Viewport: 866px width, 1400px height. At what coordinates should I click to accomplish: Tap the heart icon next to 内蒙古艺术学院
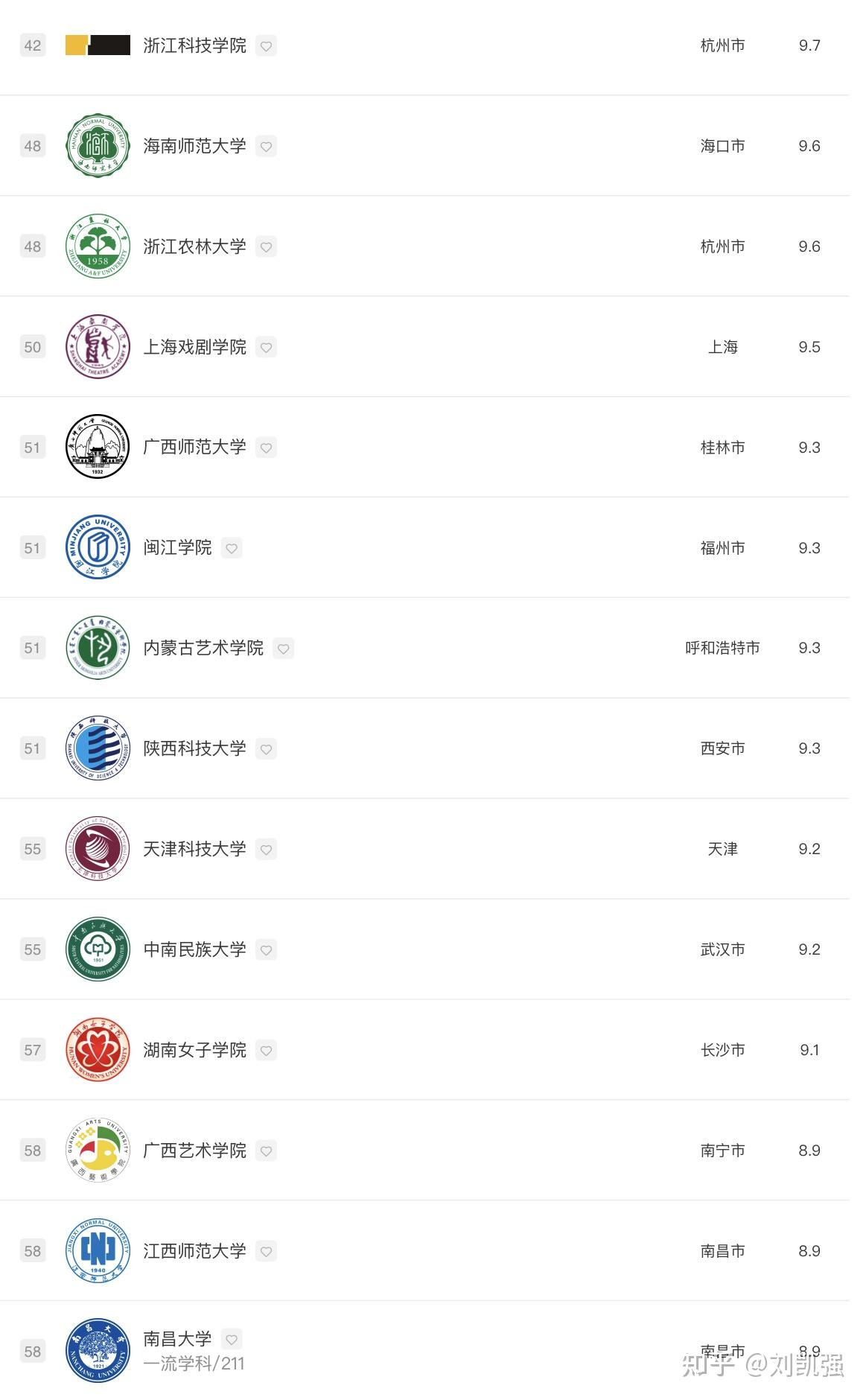(283, 649)
